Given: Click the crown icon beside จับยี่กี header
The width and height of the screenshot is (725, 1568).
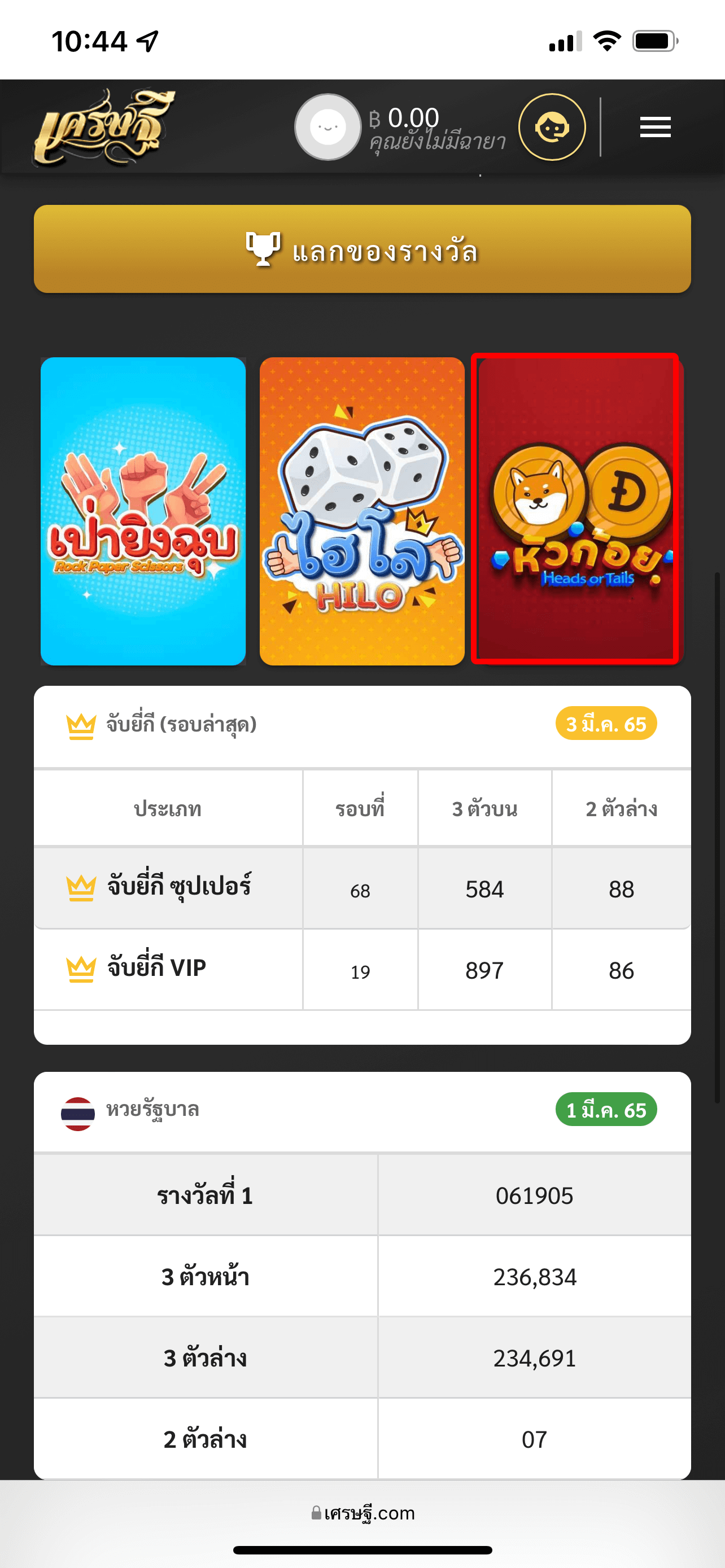Looking at the screenshot, I should pyautogui.click(x=80, y=725).
